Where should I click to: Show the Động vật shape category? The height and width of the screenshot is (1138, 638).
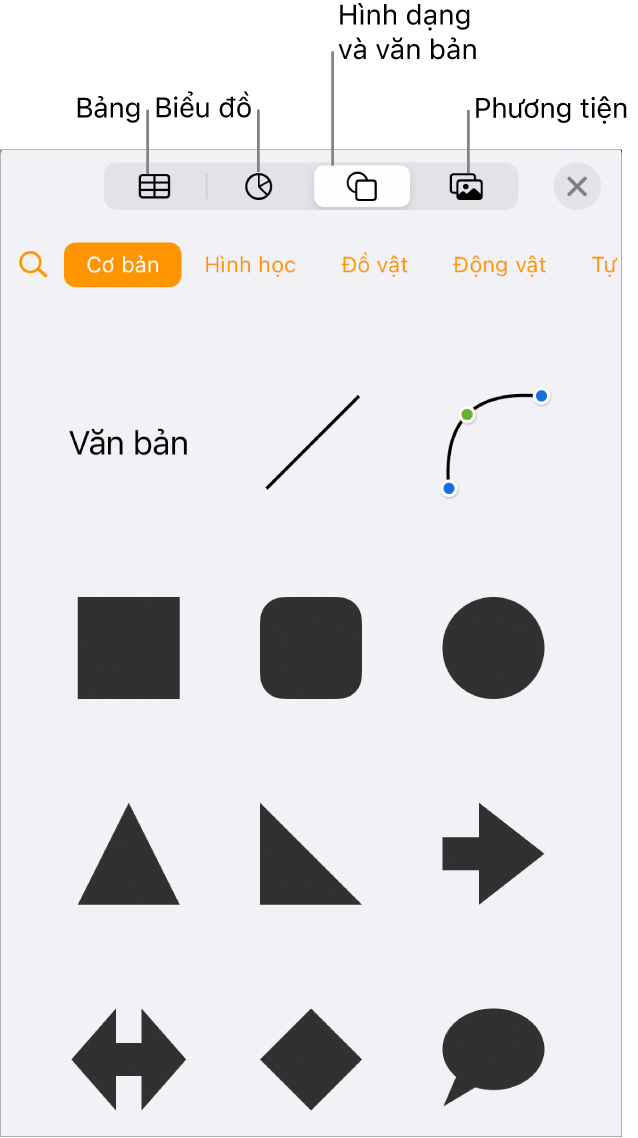[x=500, y=265]
